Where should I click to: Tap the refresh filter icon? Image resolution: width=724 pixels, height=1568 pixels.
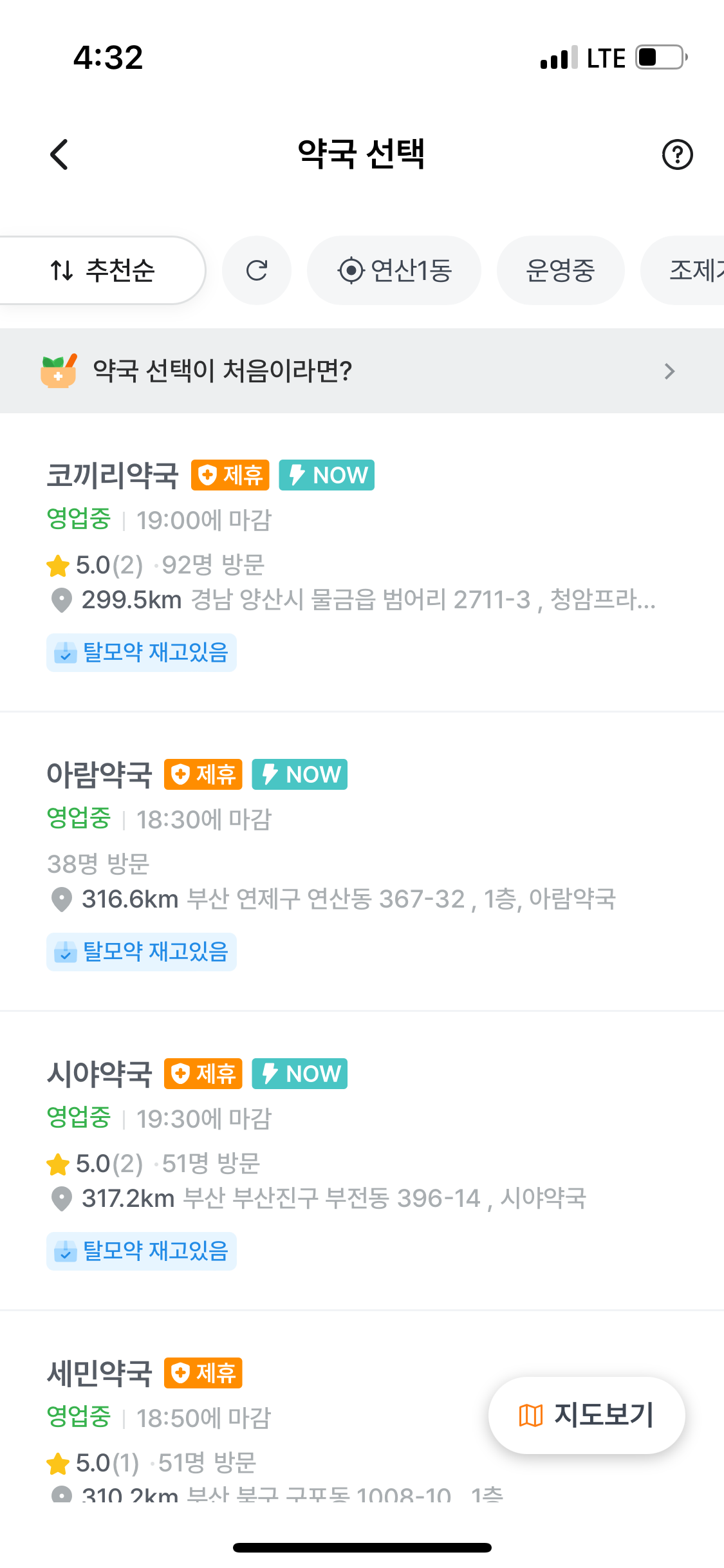(257, 270)
